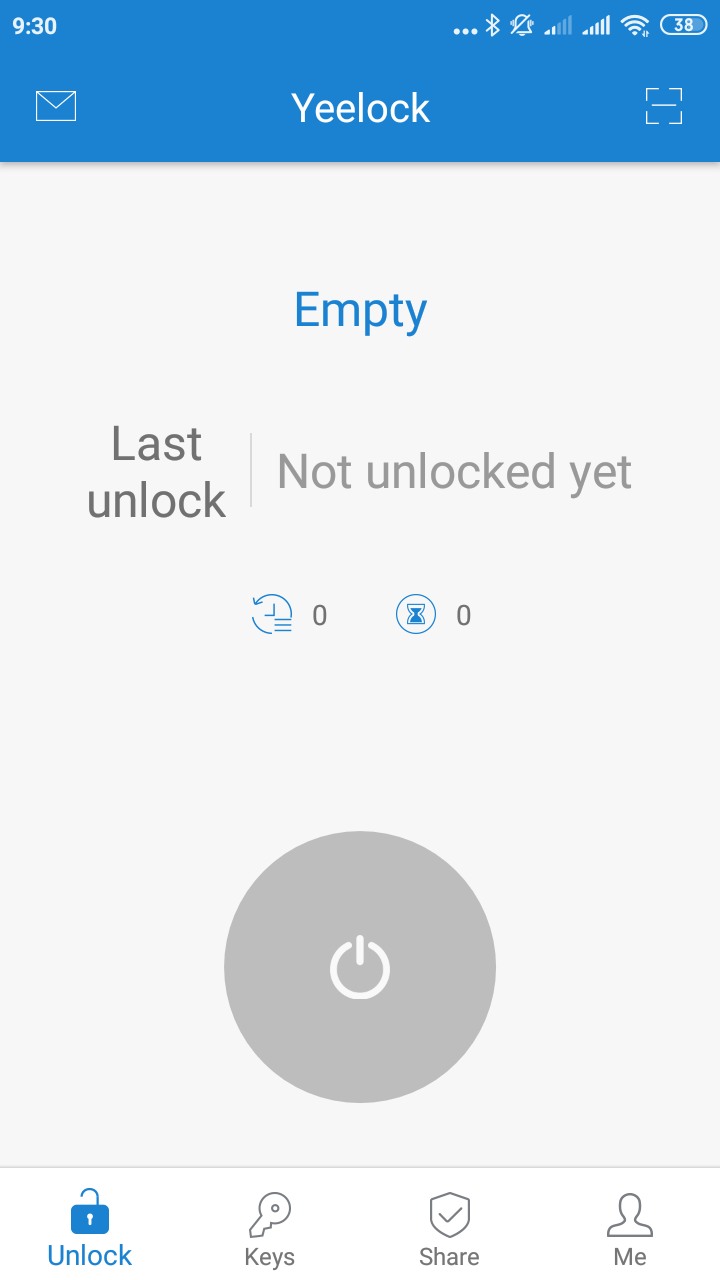720x1280 pixels.
Task: Select the Unlock tab
Action: [90, 1229]
